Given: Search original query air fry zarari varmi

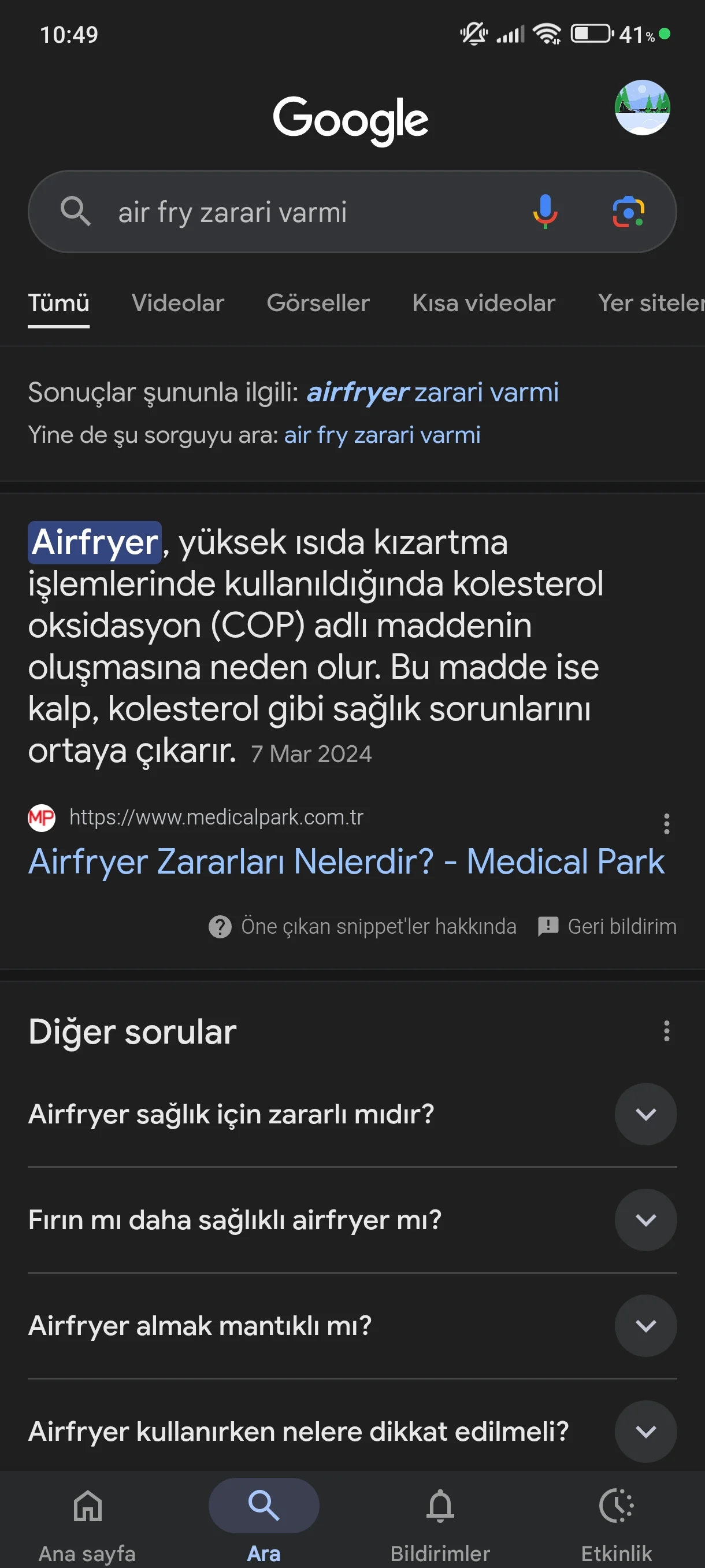Looking at the screenshot, I should click(x=382, y=435).
